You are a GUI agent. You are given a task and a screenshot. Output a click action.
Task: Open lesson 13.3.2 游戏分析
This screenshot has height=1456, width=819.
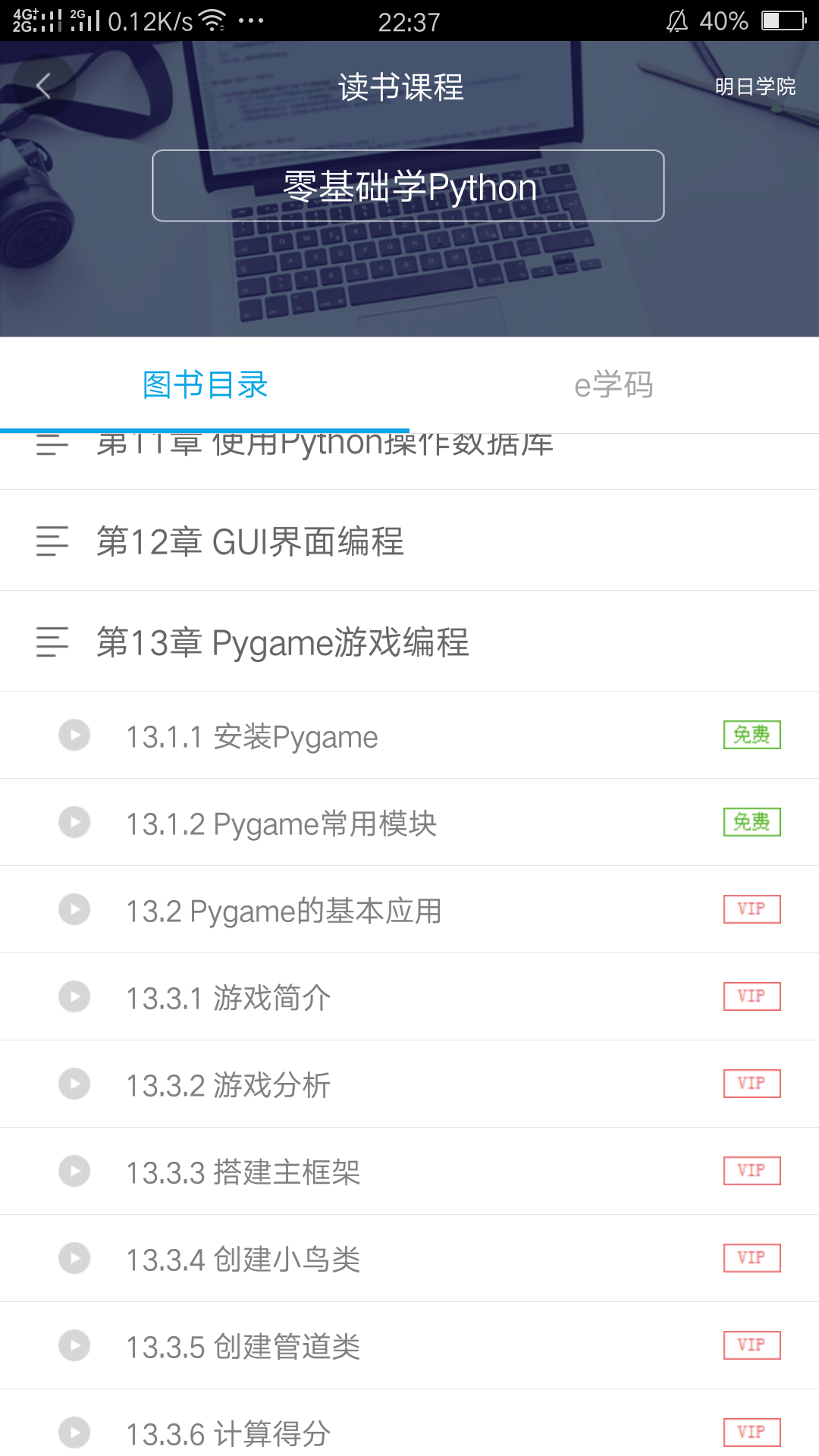(x=409, y=1084)
